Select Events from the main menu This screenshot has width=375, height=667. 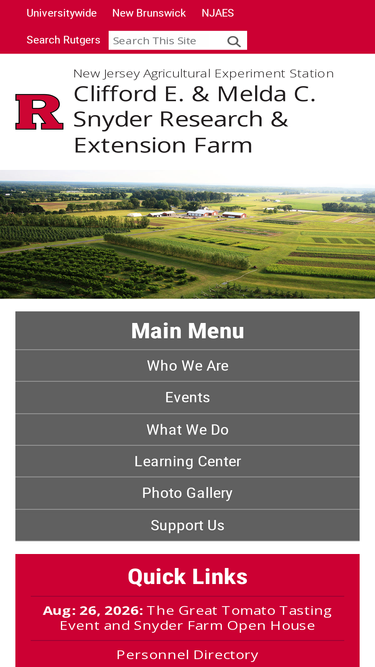[188, 398]
